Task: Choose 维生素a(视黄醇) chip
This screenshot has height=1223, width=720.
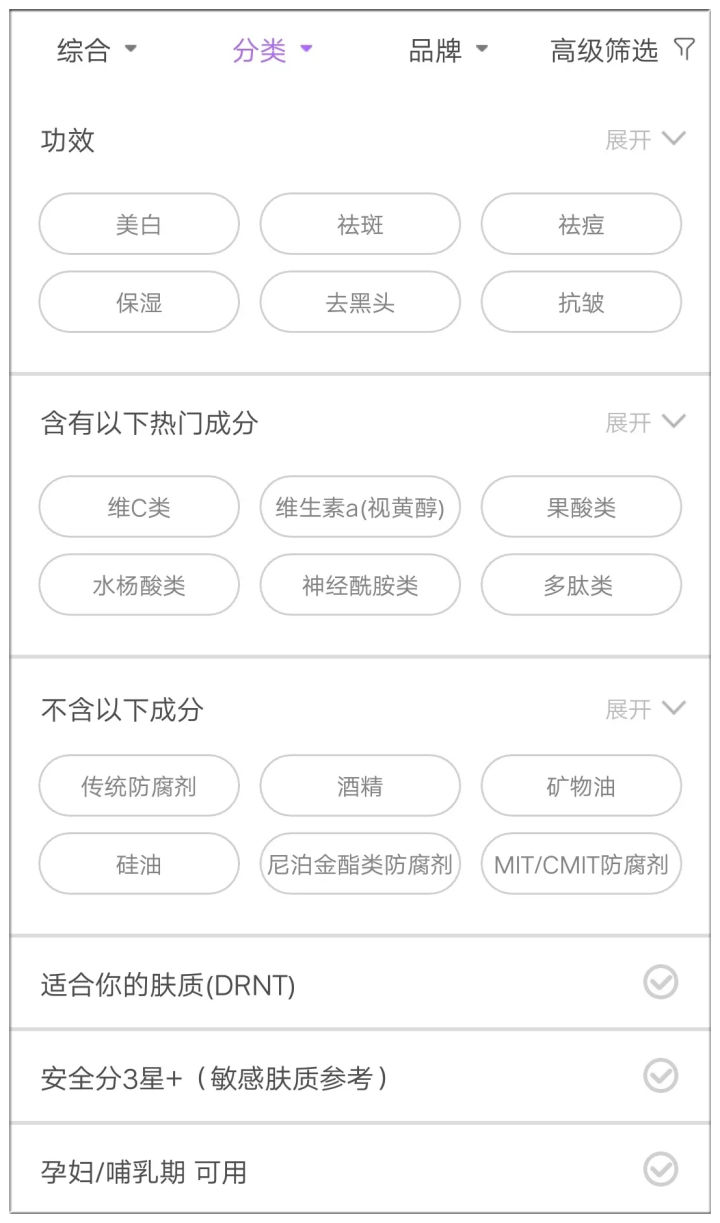Action: pos(360,507)
